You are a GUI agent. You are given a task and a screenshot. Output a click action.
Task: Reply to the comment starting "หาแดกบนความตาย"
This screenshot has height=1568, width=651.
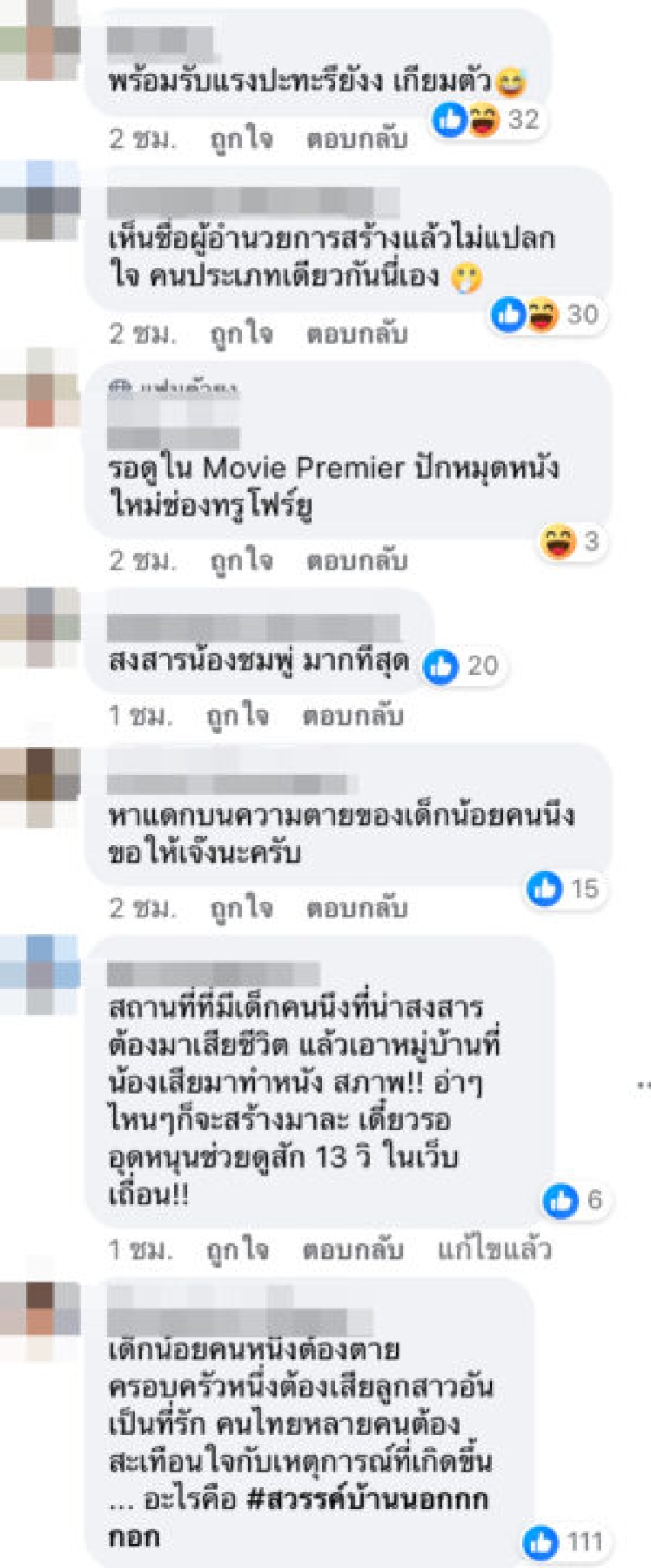[x=356, y=907]
